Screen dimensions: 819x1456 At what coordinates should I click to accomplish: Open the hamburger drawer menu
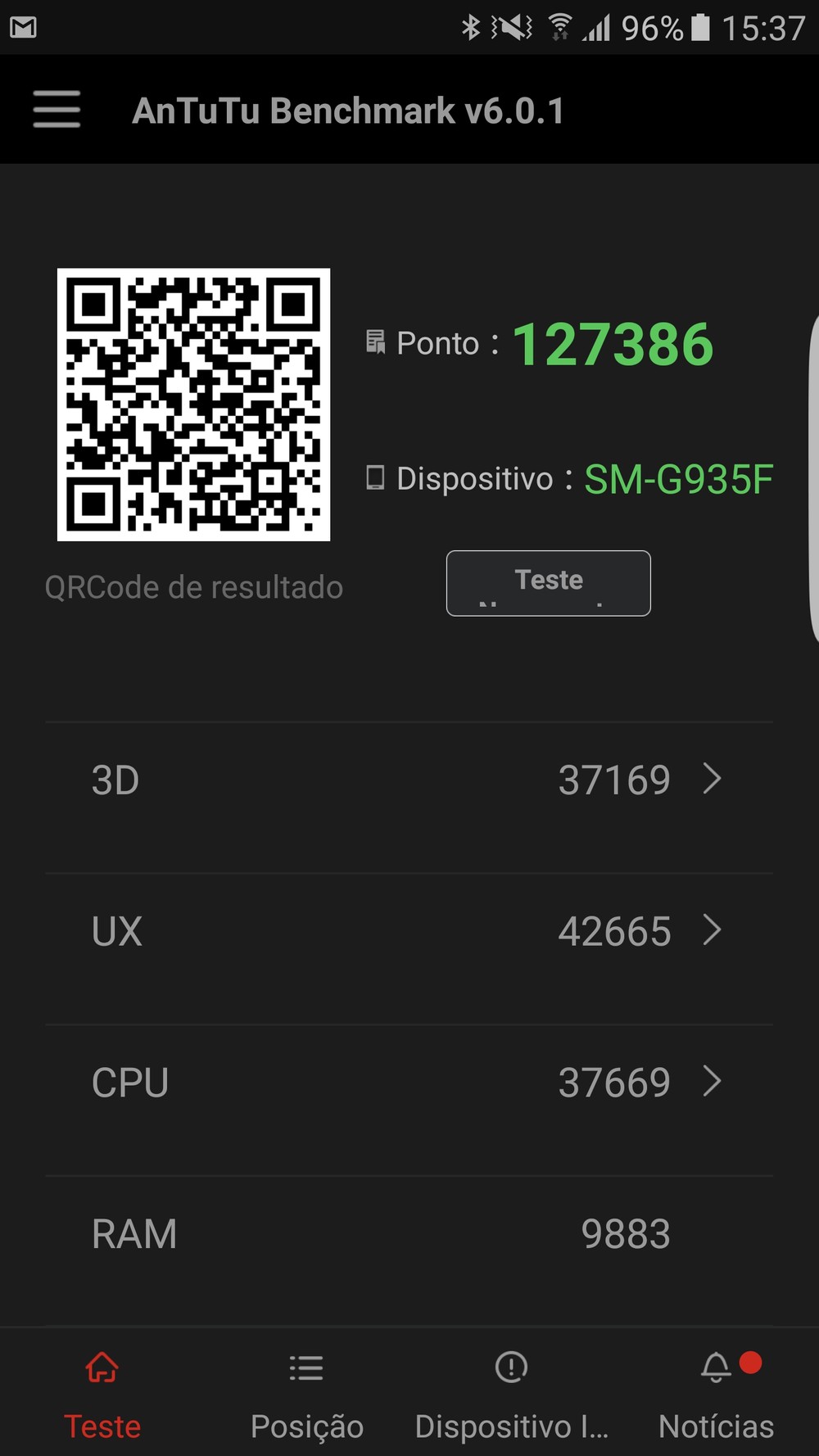(57, 110)
